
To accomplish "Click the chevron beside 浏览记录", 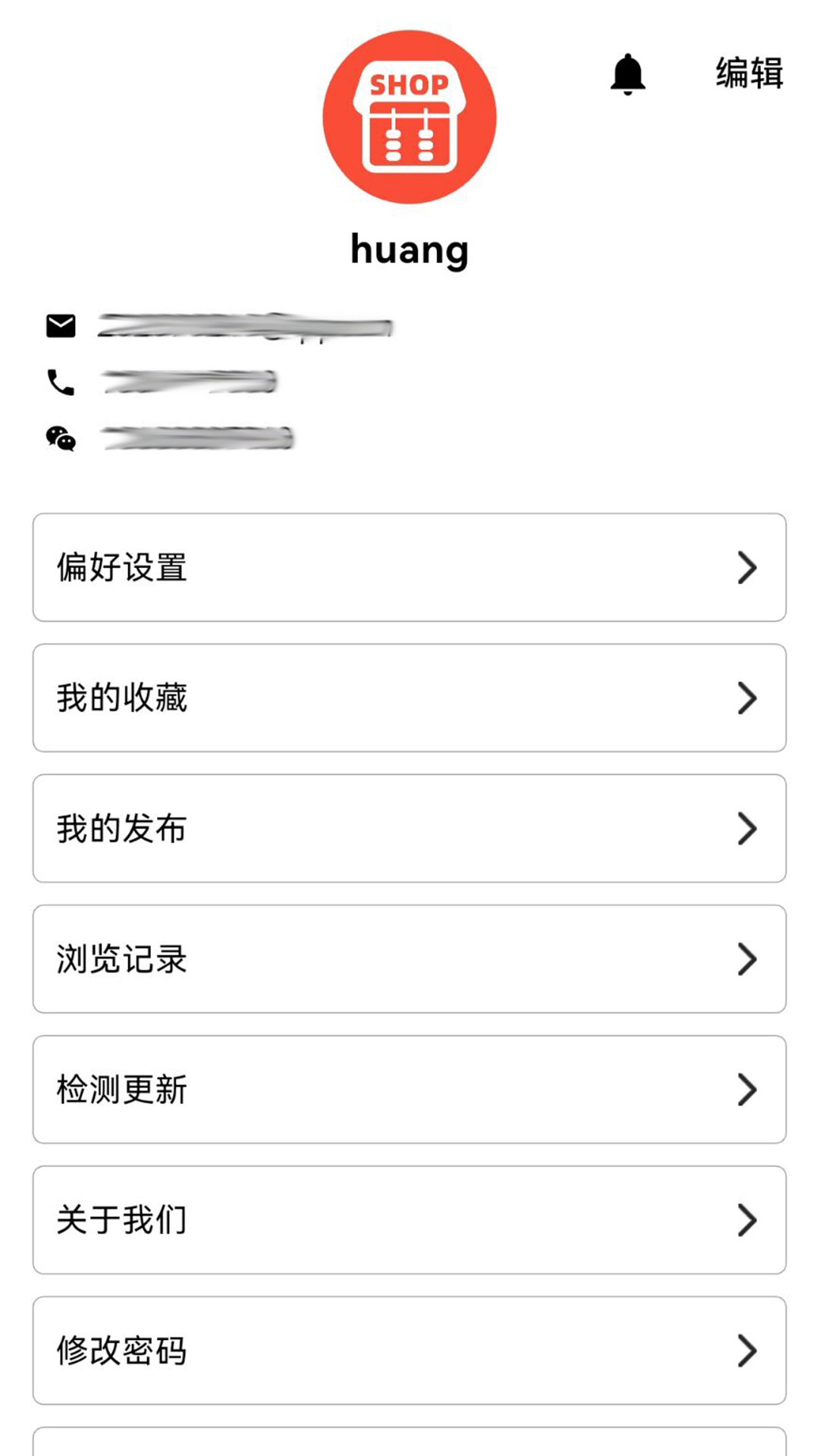I will (x=748, y=959).
